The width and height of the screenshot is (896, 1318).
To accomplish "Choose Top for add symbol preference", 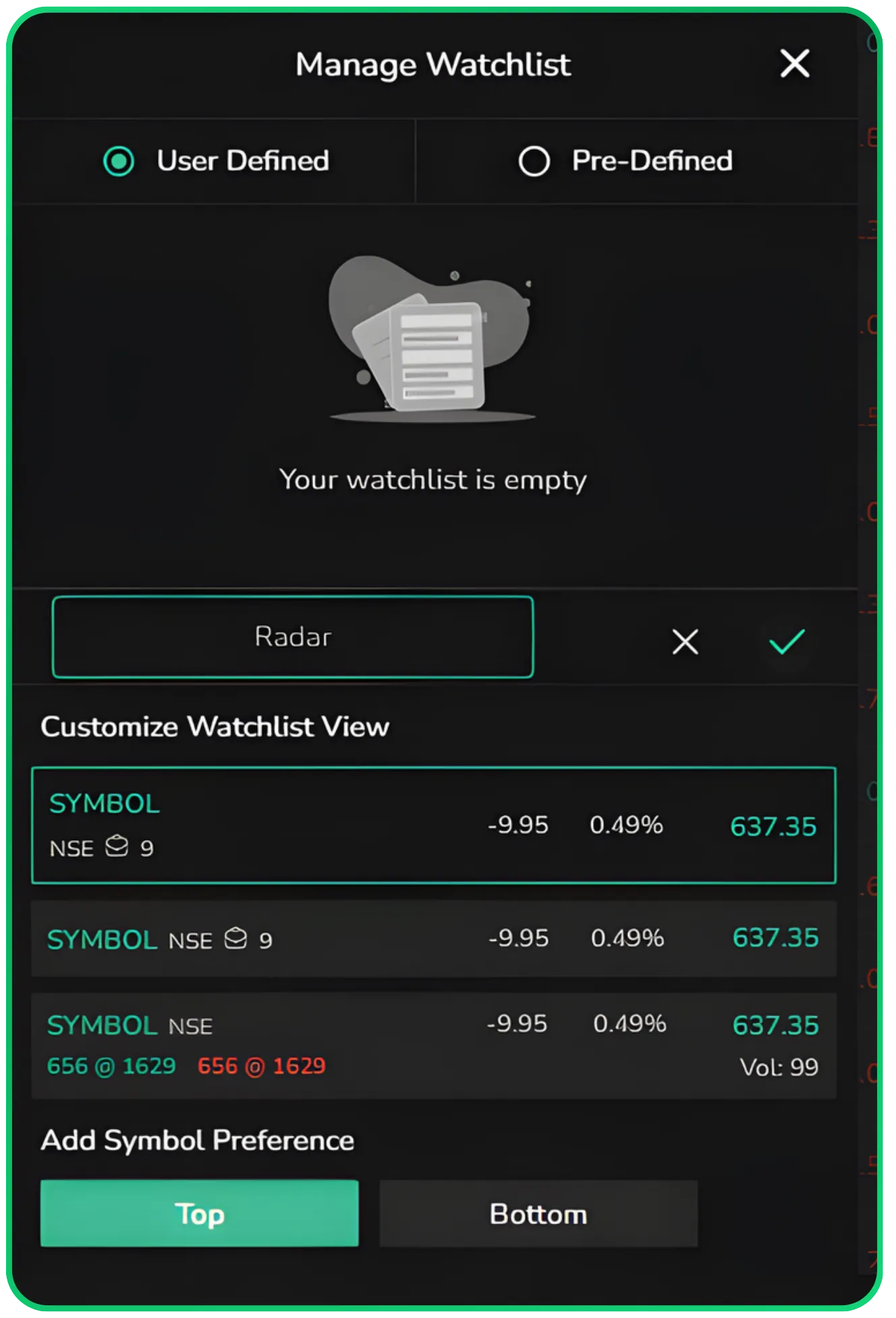I will [x=199, y=1214].
